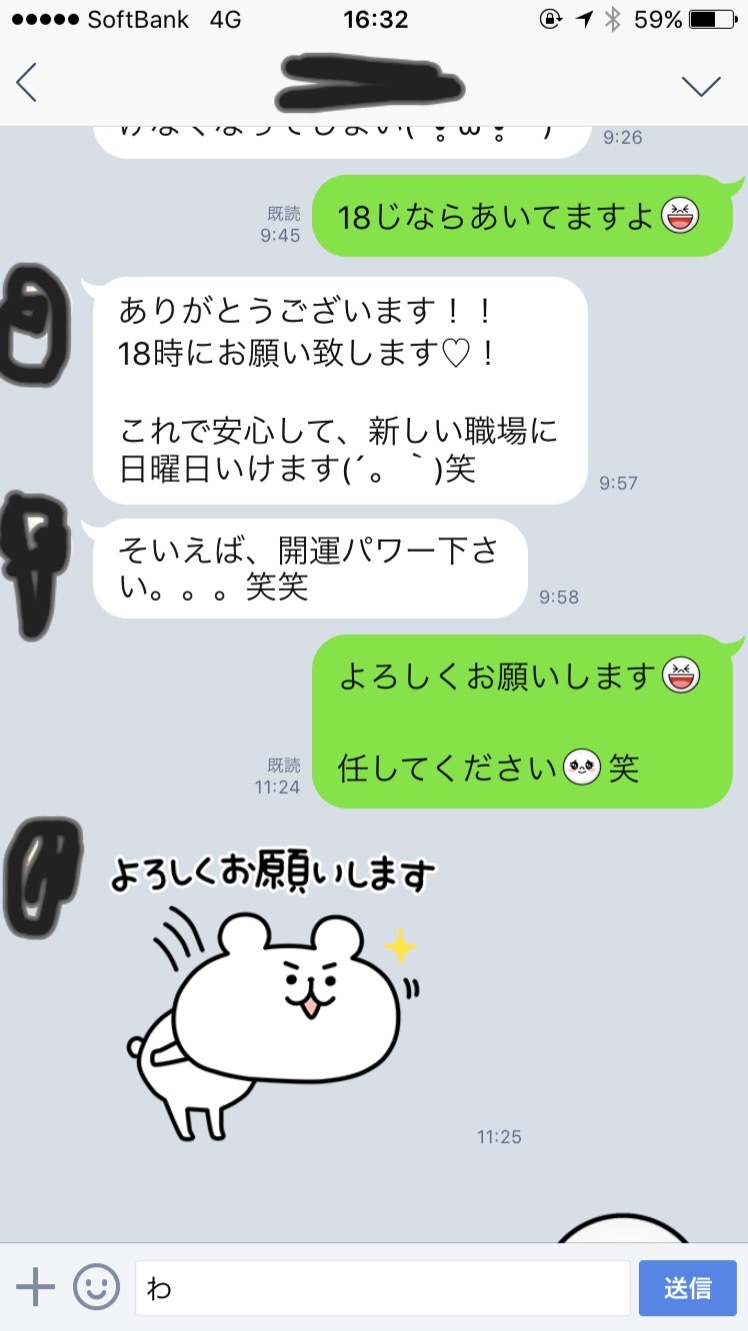The image size is (748, 1331).
Task: Focus the message text field
Action: tap(382, 1288)
